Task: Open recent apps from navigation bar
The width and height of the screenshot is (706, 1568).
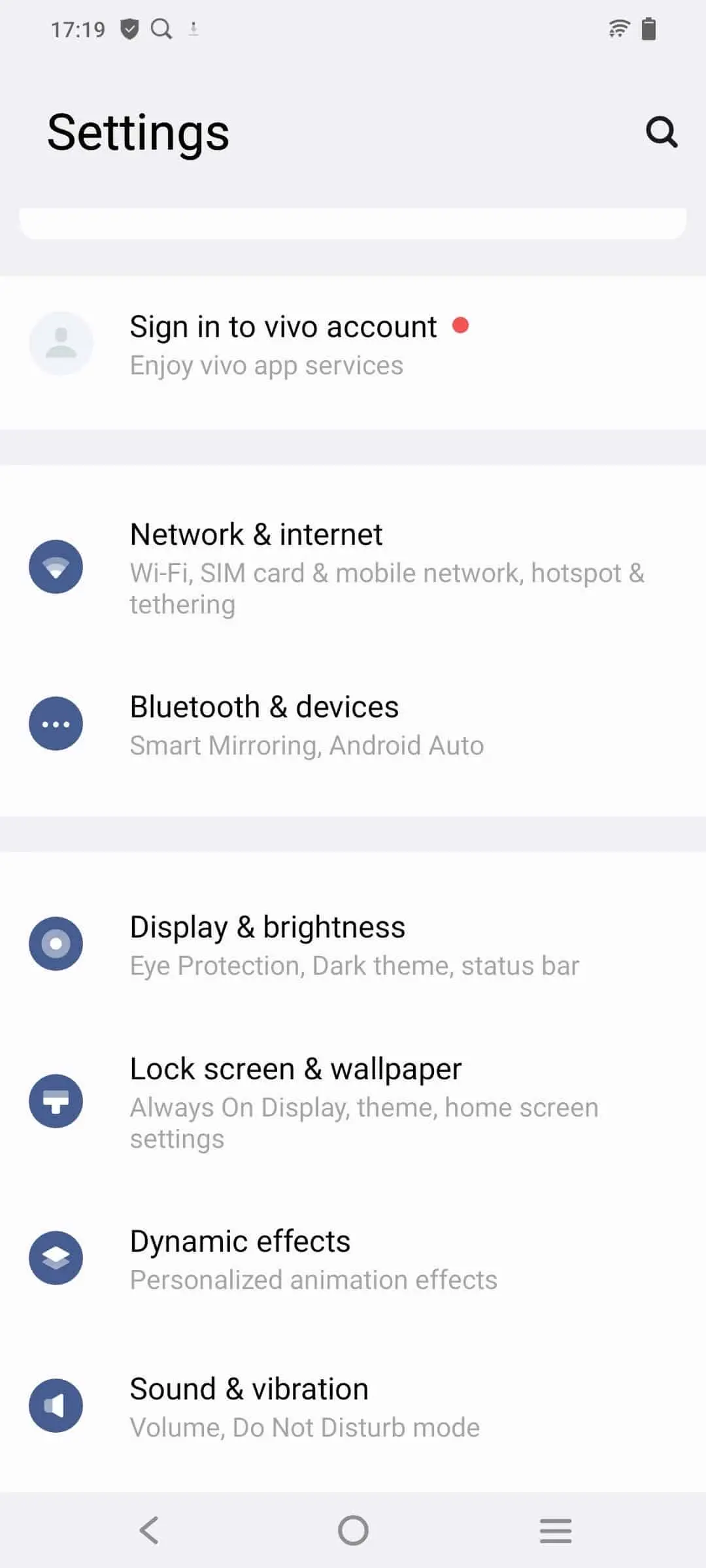Action: coord(556,1530)
